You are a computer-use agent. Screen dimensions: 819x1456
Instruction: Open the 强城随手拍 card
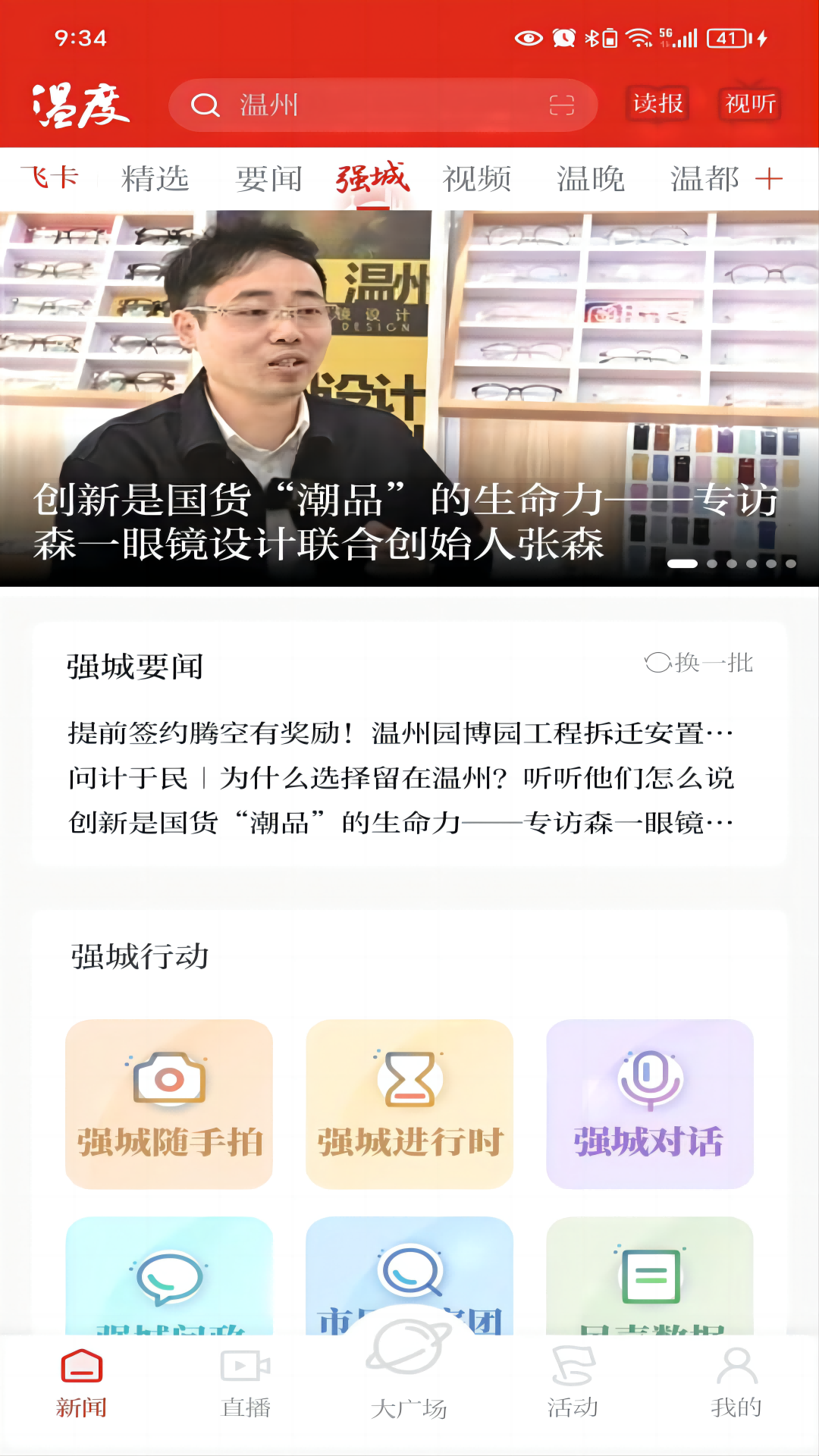(x=169, y=1103)
